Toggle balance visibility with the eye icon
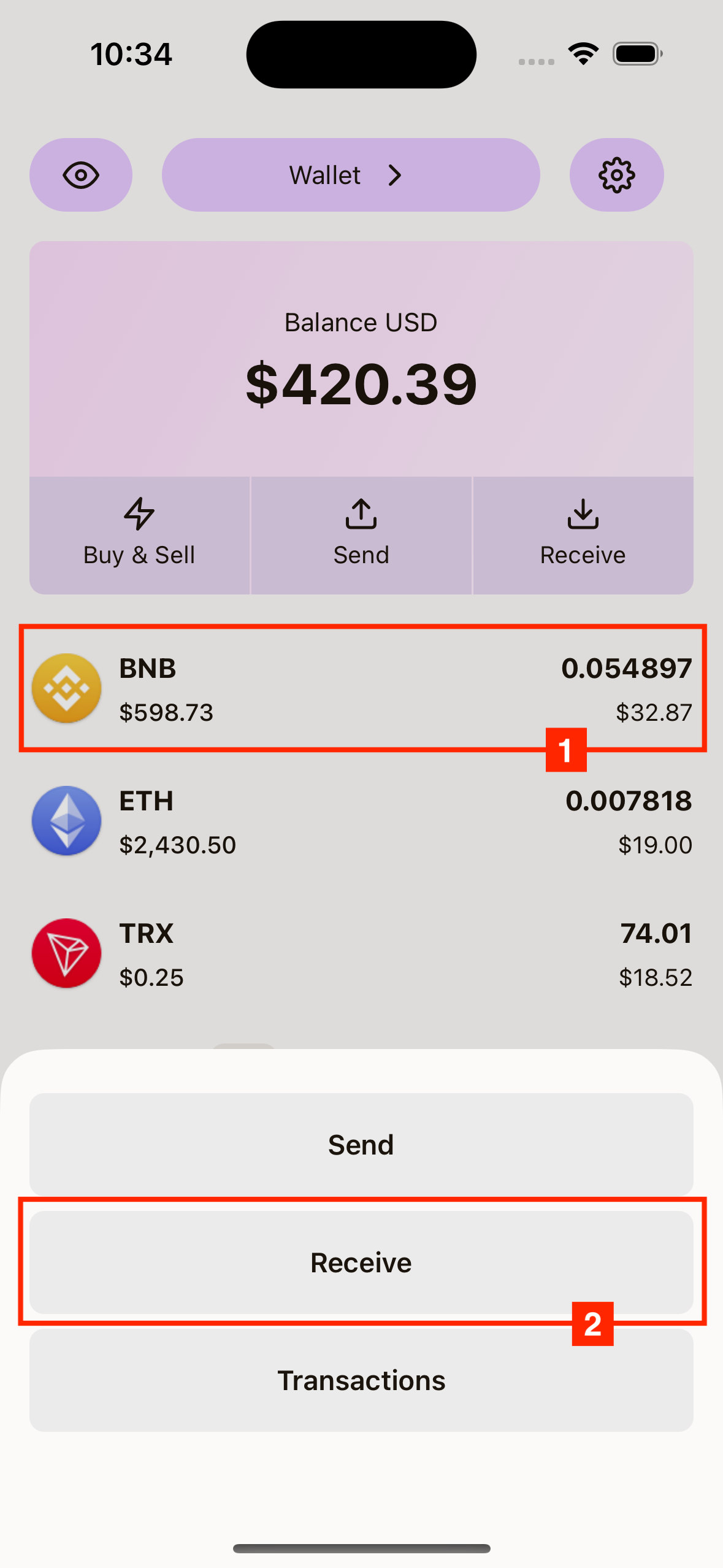The image size is (723, 1568). (81, 175)
